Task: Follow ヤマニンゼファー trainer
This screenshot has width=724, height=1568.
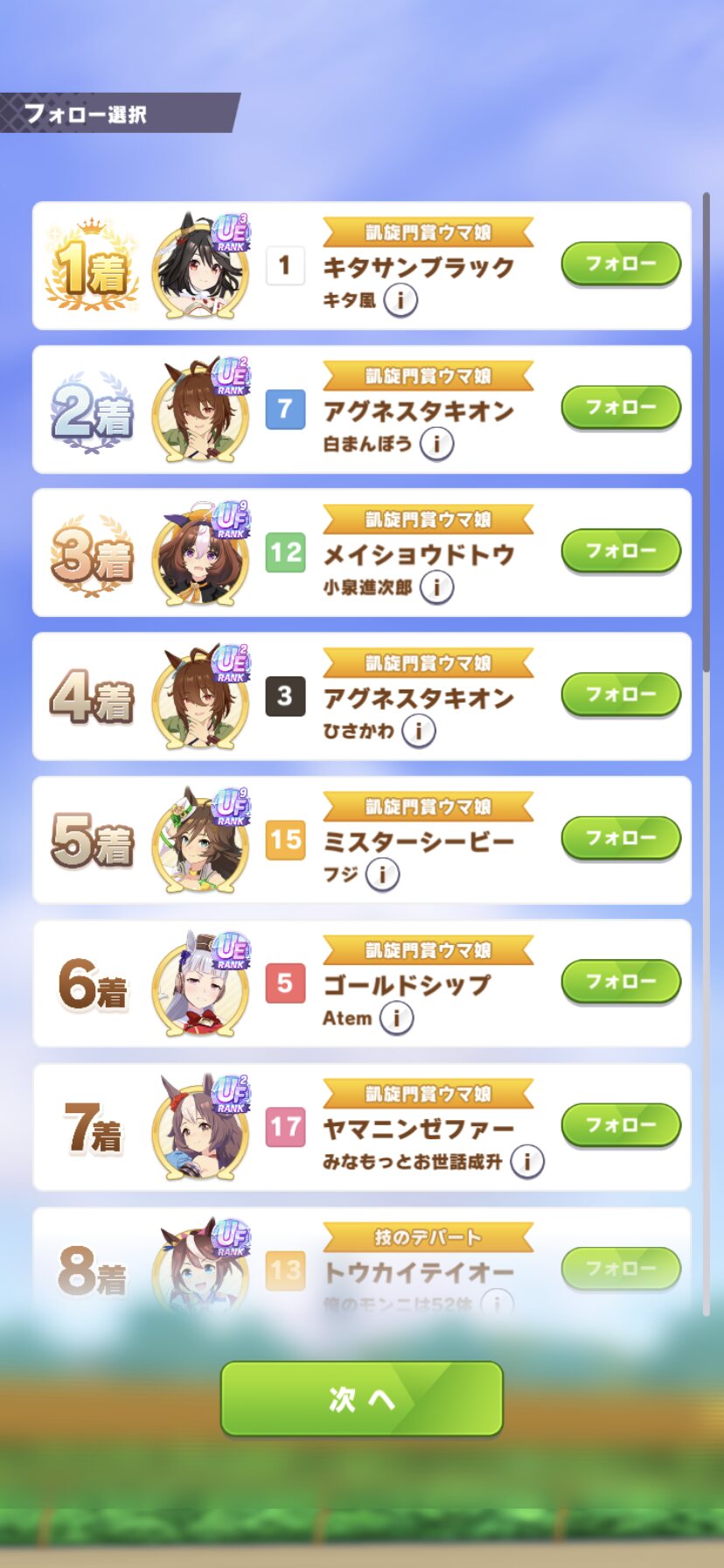Action: [620, 1124]
